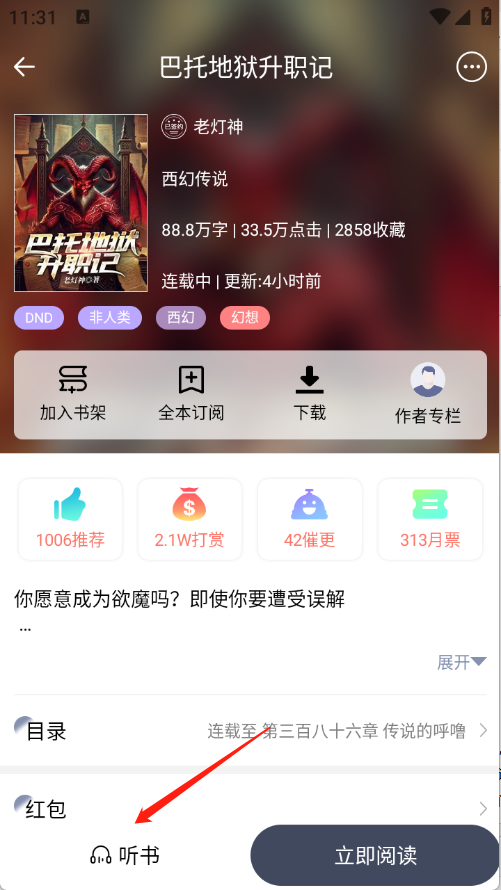
Task: Select the DND tag
Action: click(x=39, y=318)
